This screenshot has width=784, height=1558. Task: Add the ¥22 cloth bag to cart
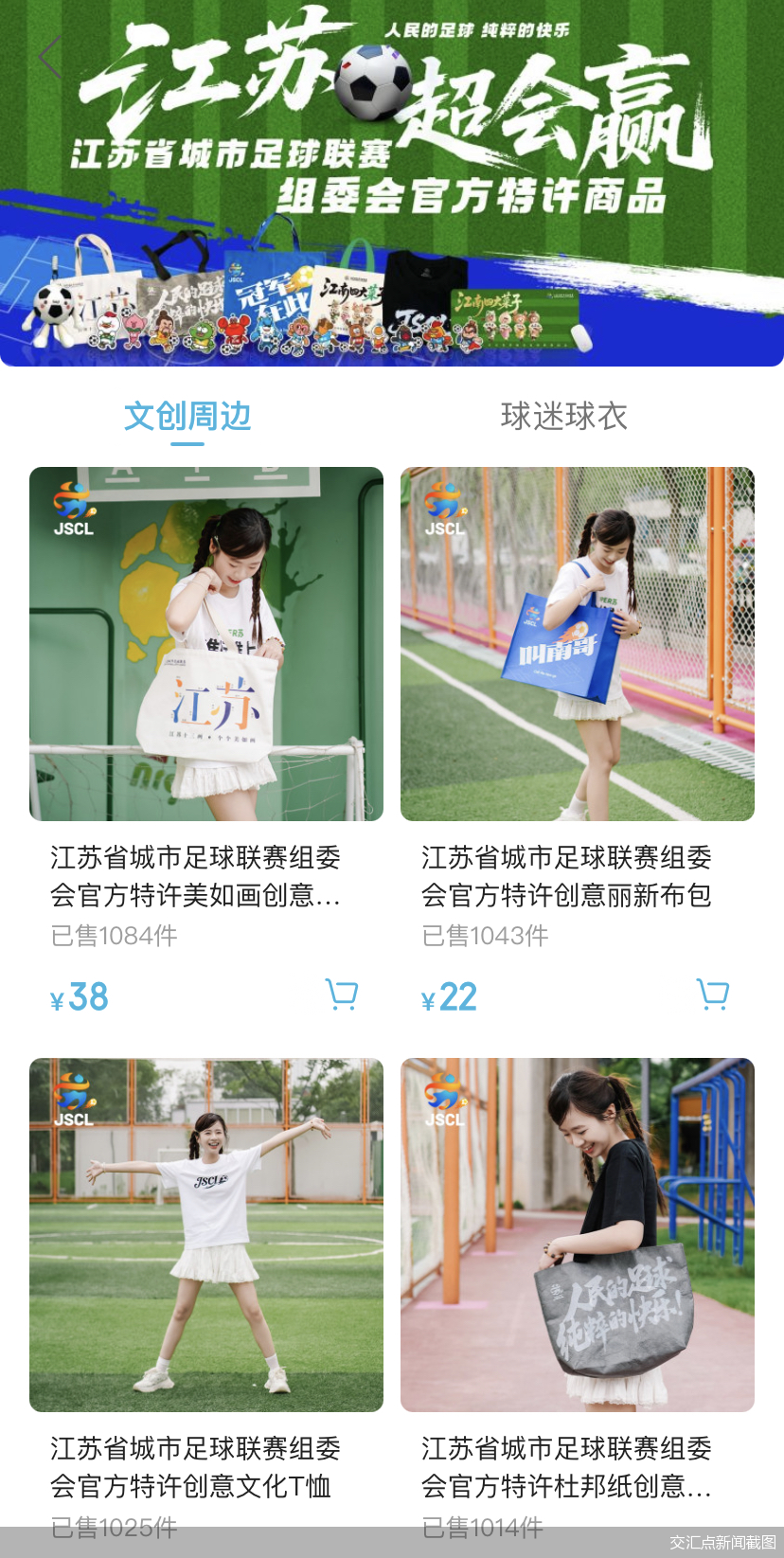[713, 994]
